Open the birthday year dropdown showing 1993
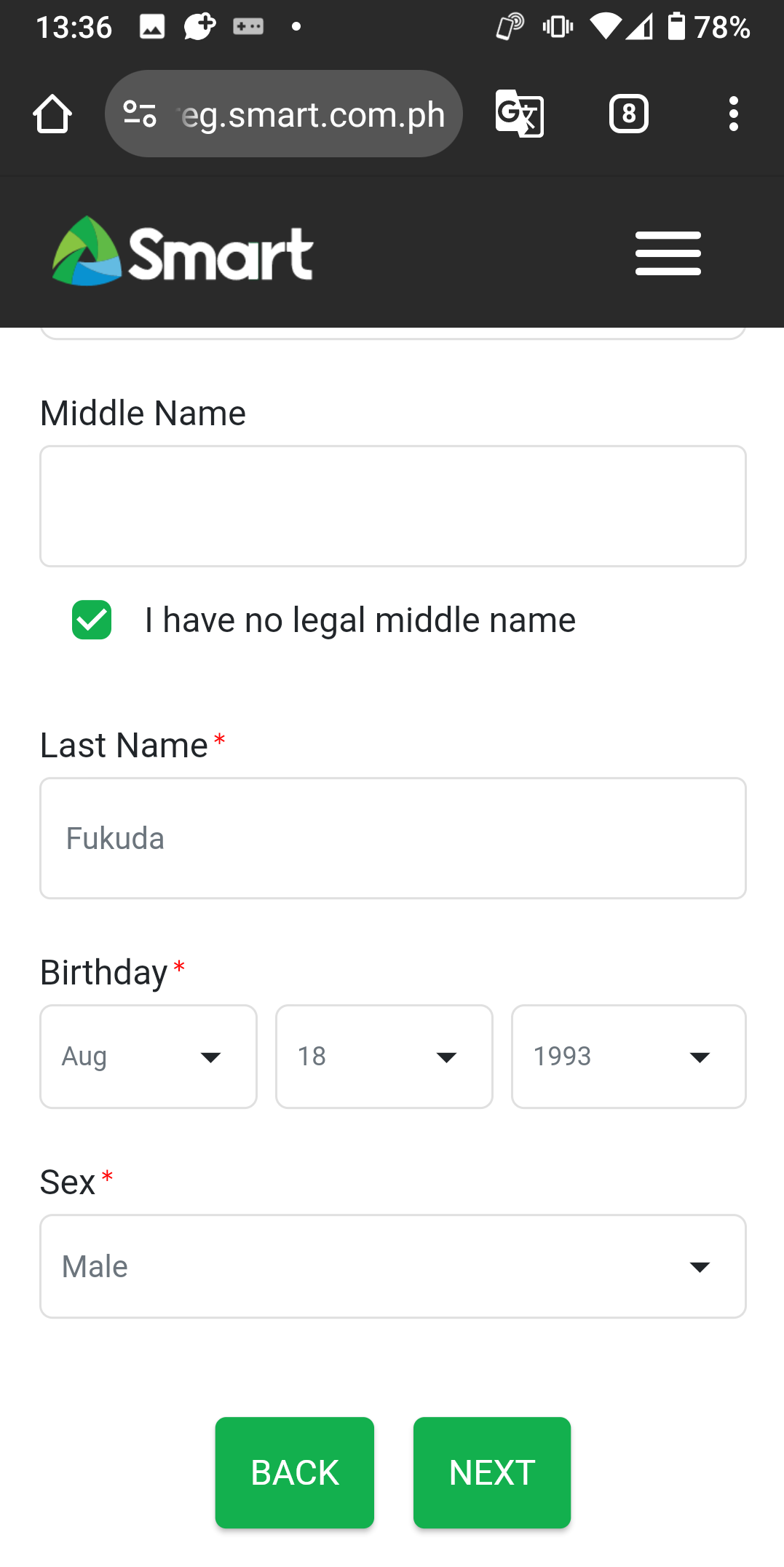Image resolution: width=784 pixels, height=1567 pixels. point(629,1057)
